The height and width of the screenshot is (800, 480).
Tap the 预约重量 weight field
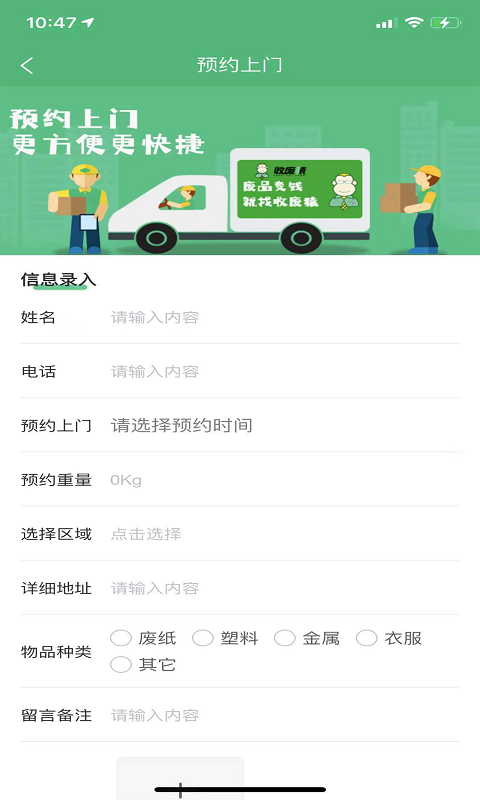(285, 480)
